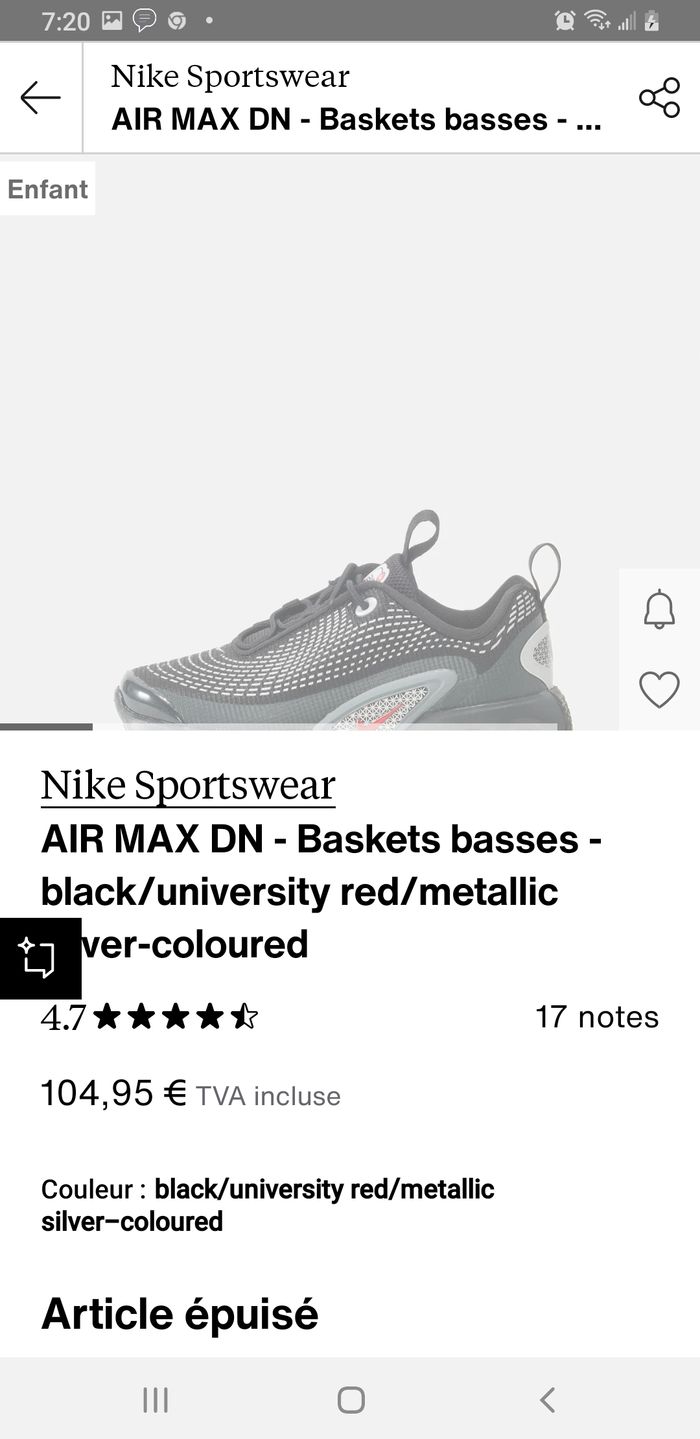
Task: Tap the black floating sparkle button
Action: 39,958
